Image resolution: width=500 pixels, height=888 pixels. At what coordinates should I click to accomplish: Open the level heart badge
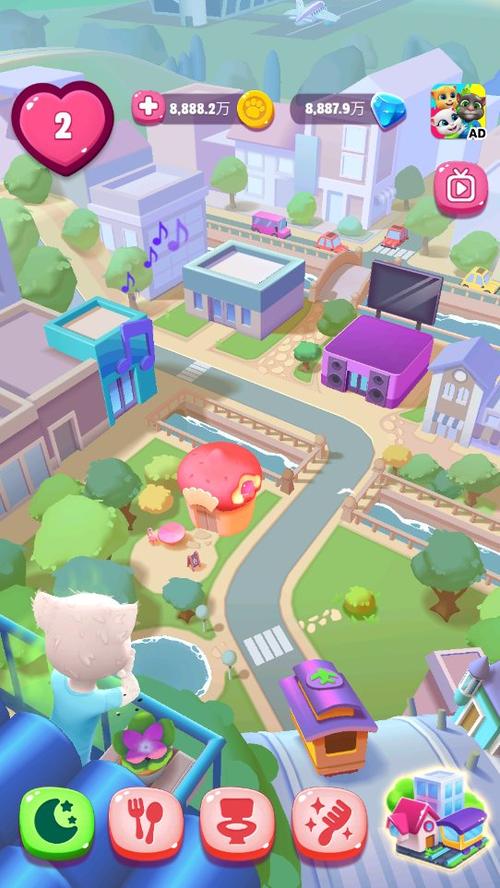pyautogui.click(x=63, y=127)
